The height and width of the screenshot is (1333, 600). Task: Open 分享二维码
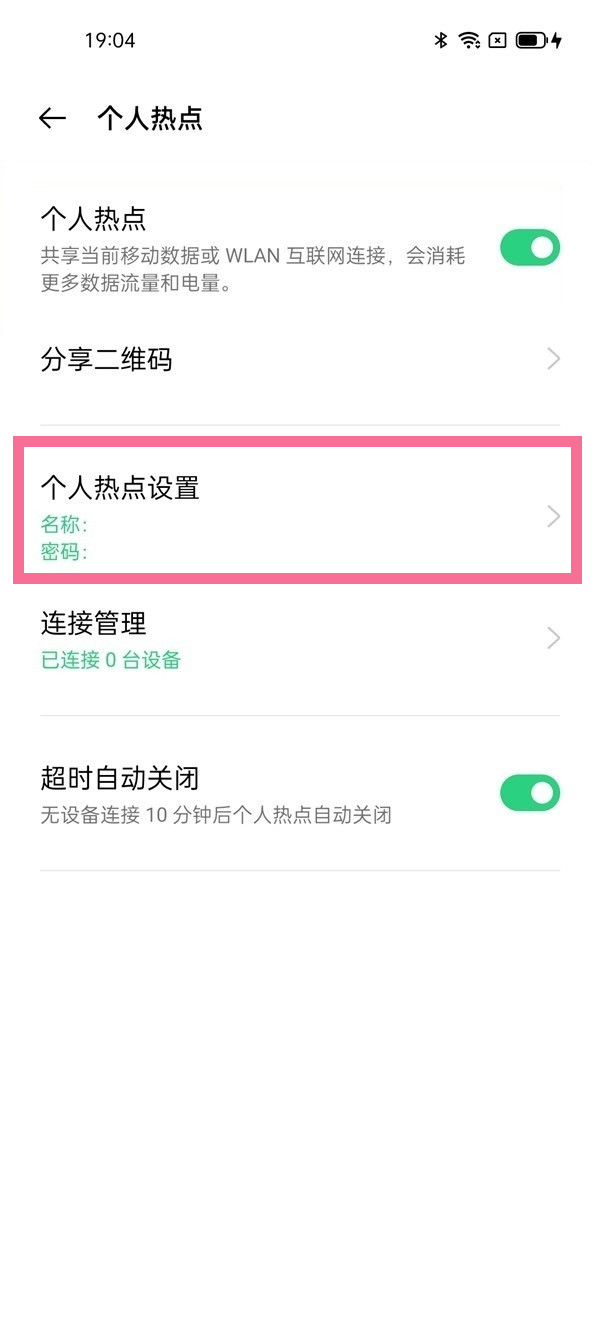[300, 359]
